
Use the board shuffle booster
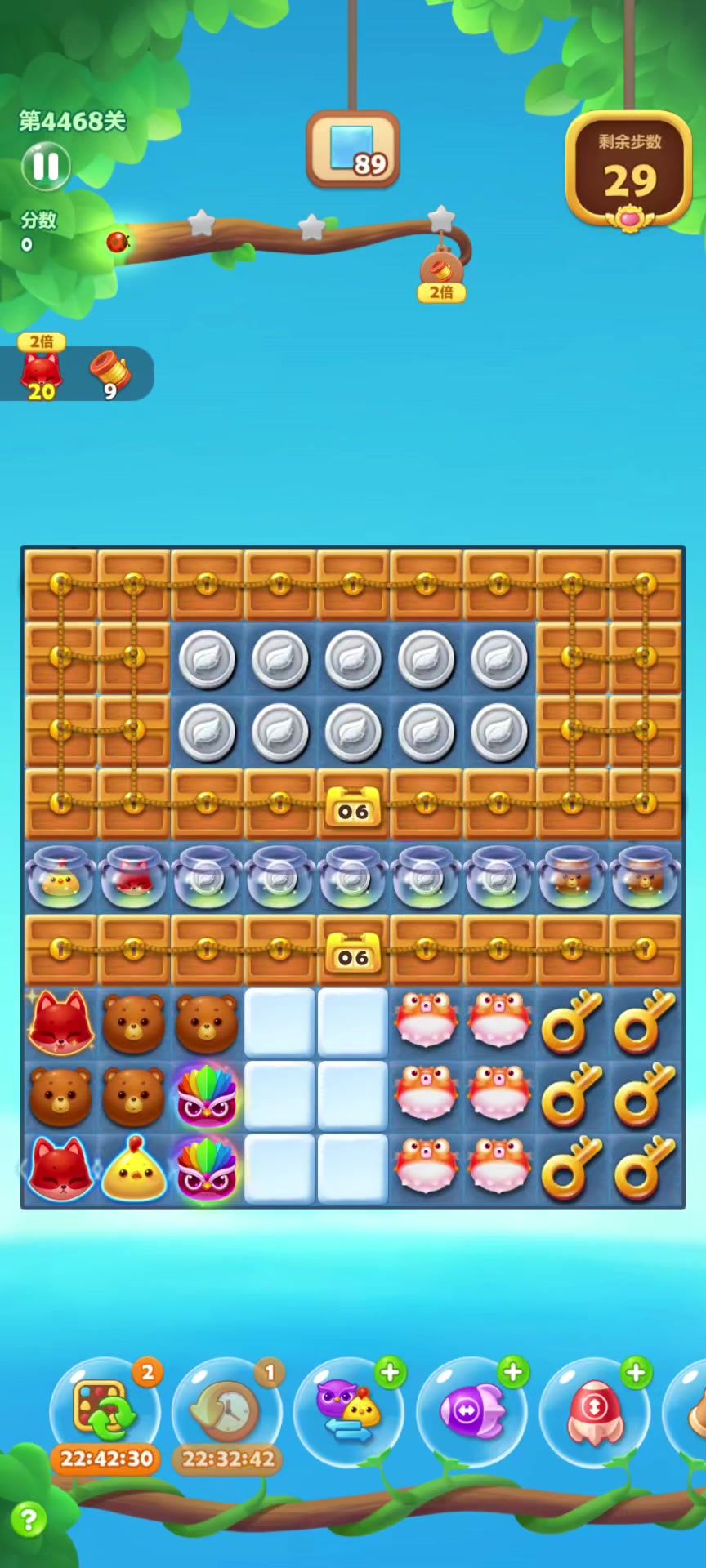[x=105, y=1411]
